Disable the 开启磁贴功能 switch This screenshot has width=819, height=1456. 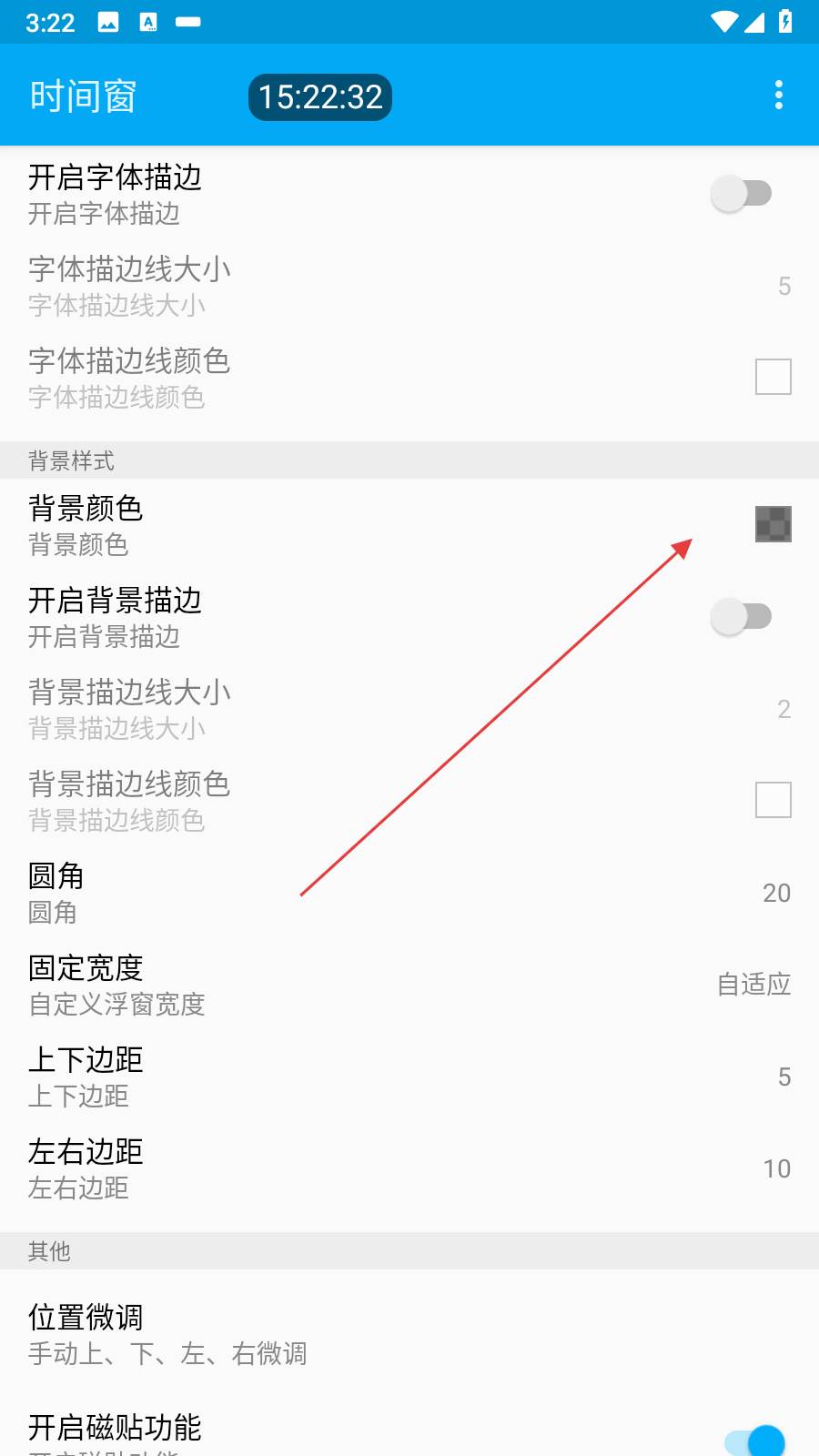click(x=754, y=1441)
